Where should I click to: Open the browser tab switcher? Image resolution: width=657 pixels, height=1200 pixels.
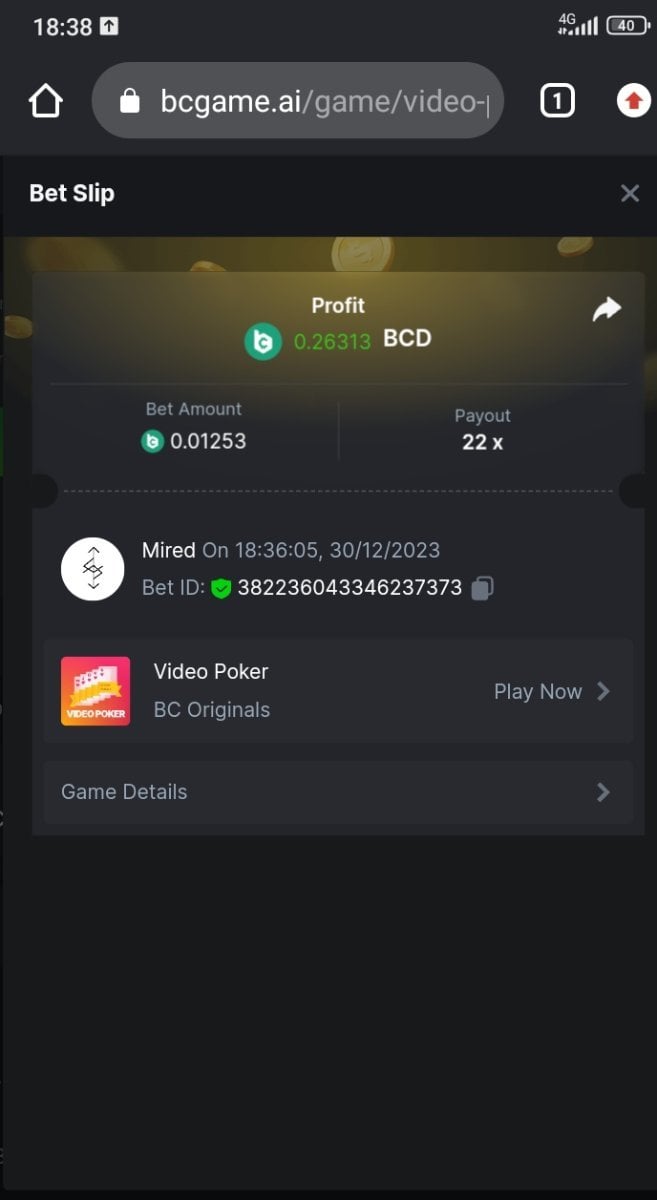click(557, 101)
